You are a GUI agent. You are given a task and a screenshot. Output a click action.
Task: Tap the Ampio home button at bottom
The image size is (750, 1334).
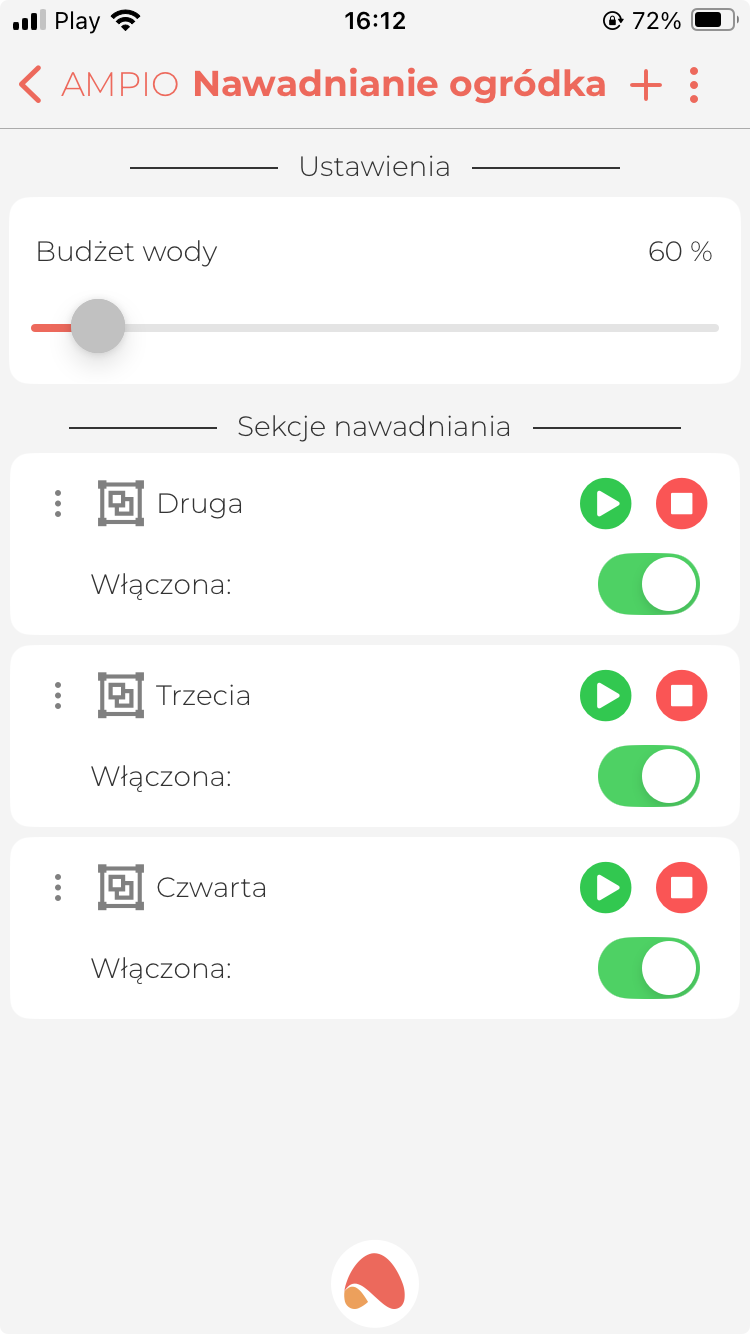(375, 1283)
